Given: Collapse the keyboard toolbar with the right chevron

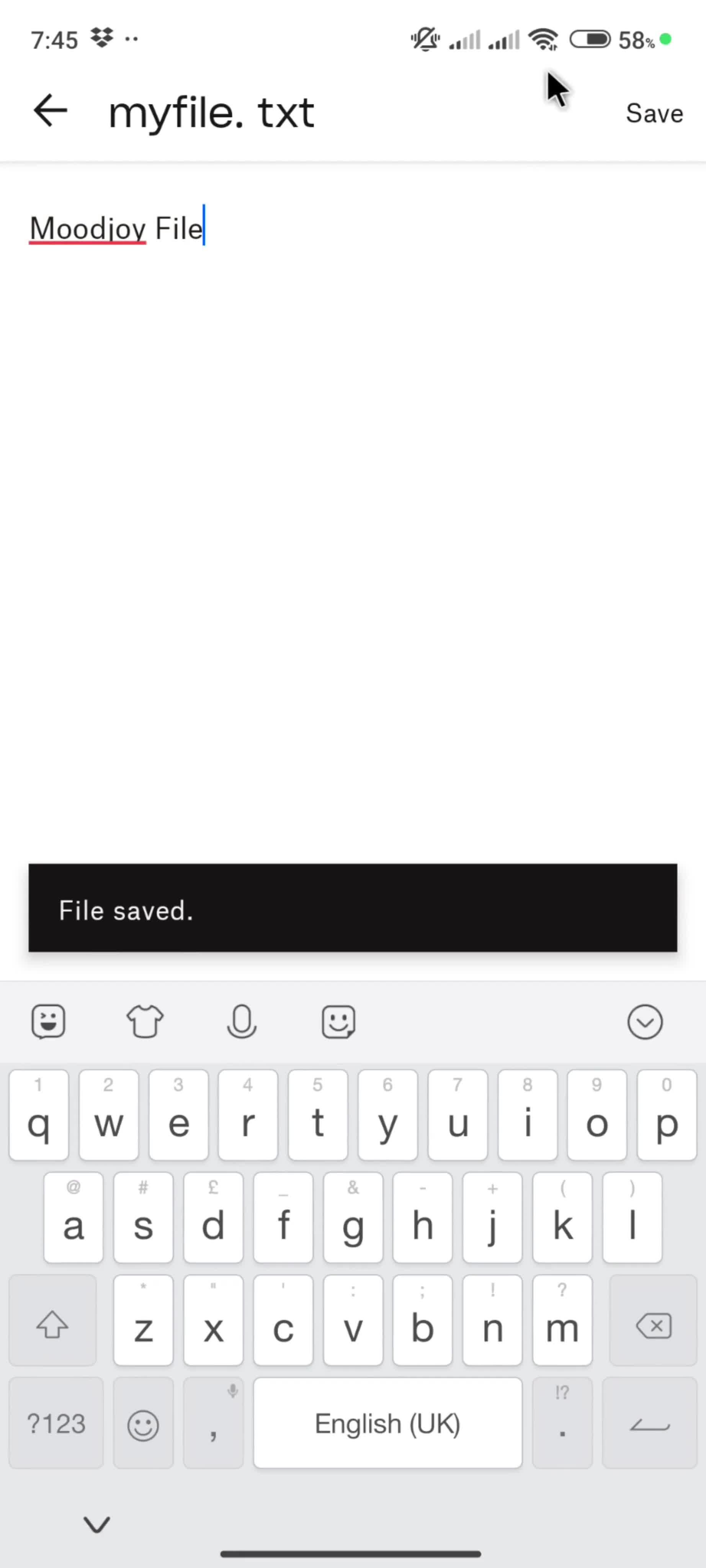Looking at the screenshot, I should click(x=646, y=1021).
